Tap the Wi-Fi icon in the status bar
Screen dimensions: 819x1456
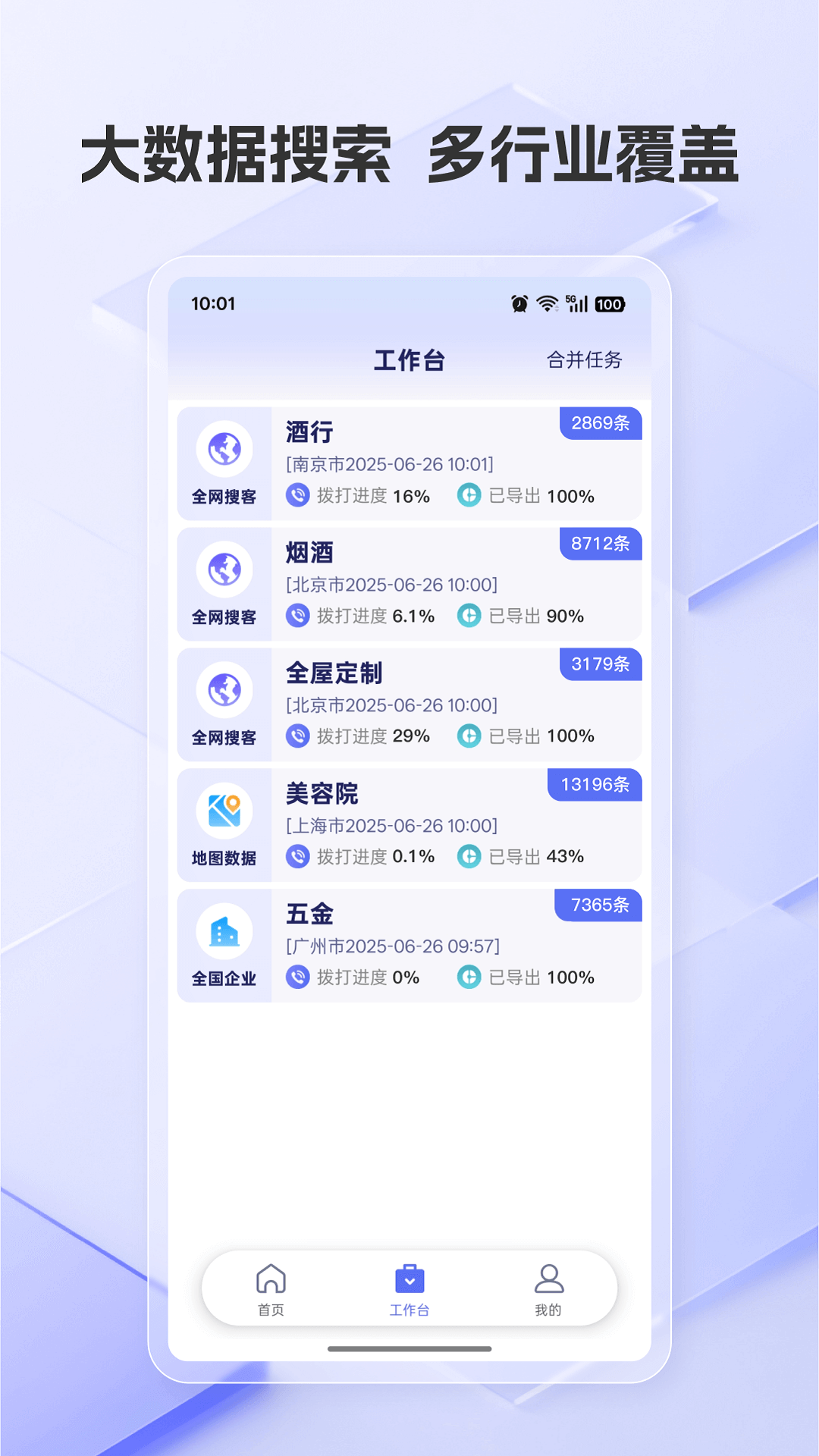tap(547, 303)
